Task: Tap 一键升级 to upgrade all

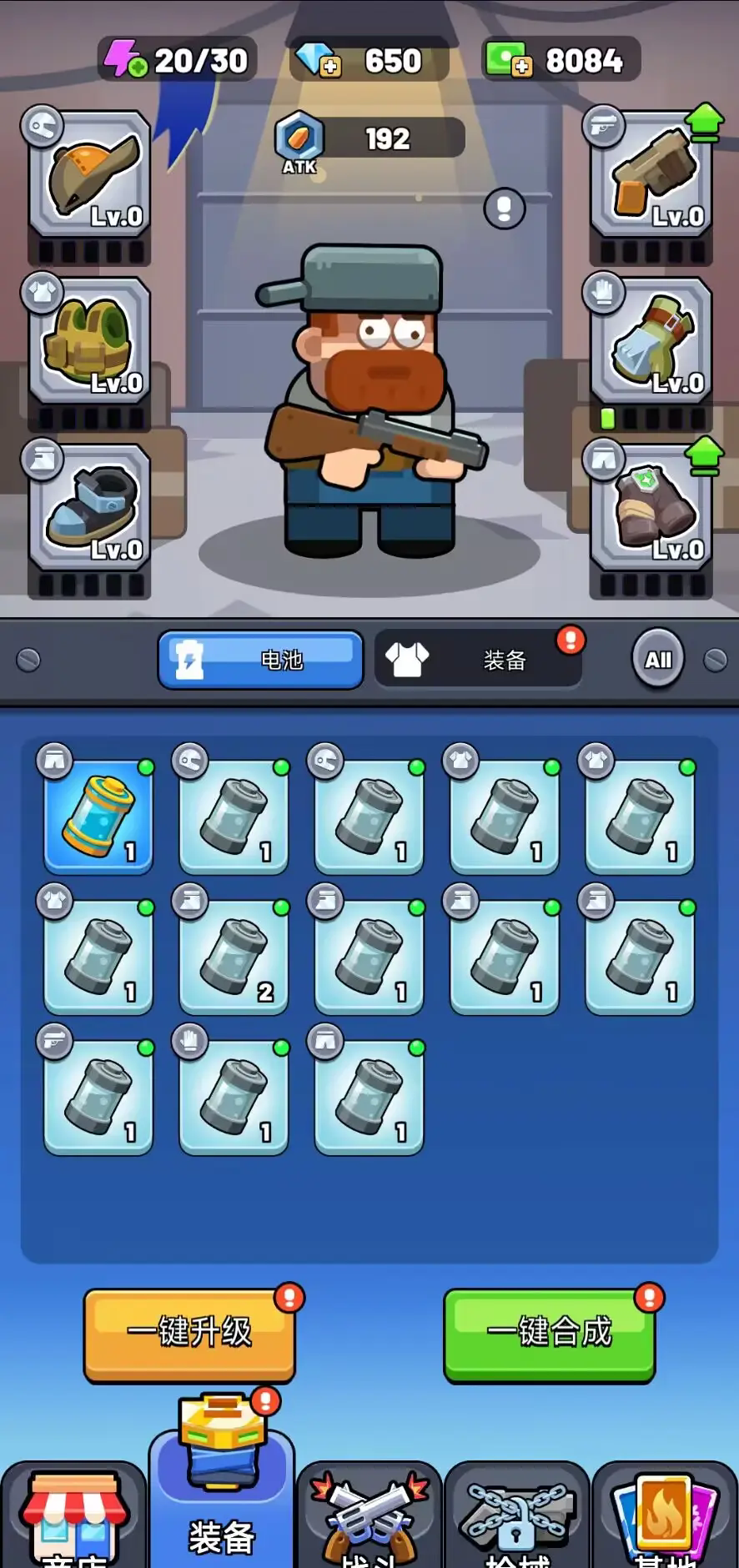Action: point(189,1332)
